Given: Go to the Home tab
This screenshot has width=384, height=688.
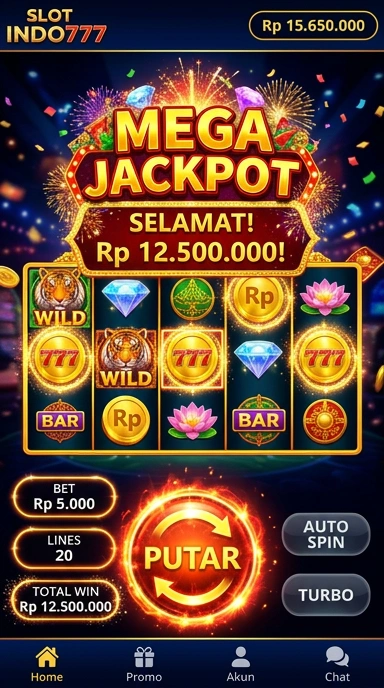Looking at the screenshot, I should 47,664.
